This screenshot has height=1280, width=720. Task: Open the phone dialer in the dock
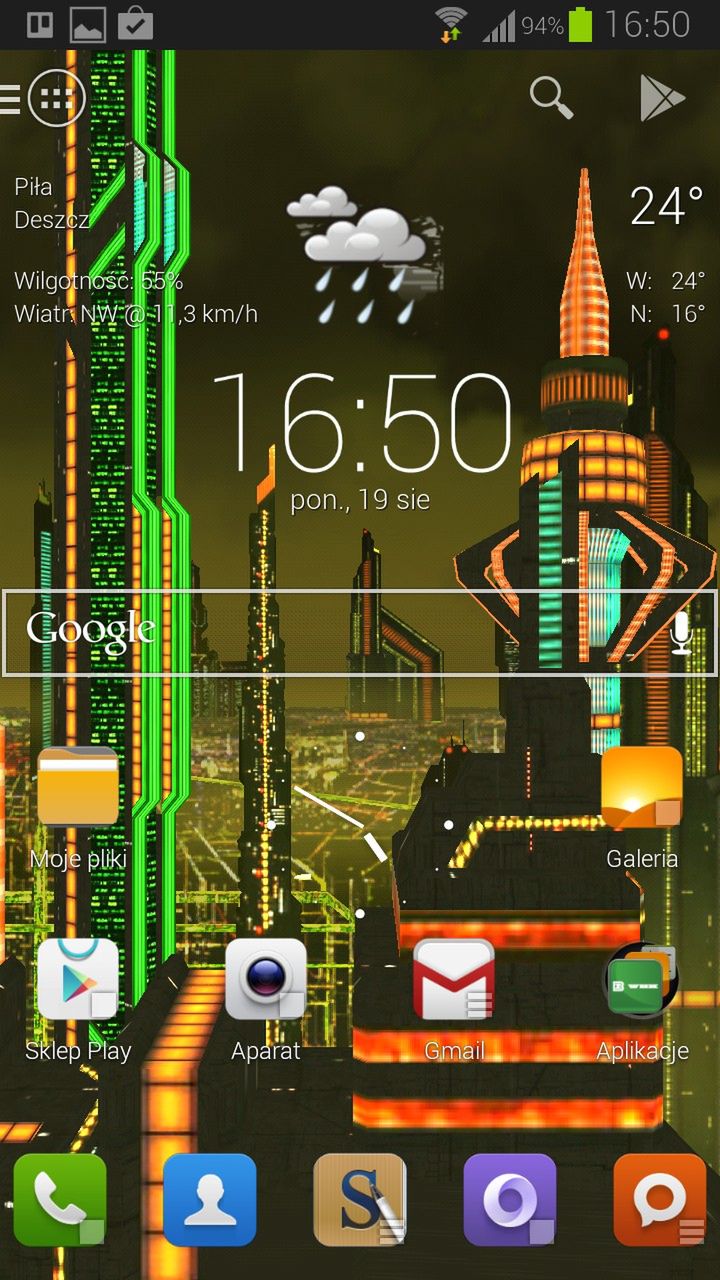60,1200
